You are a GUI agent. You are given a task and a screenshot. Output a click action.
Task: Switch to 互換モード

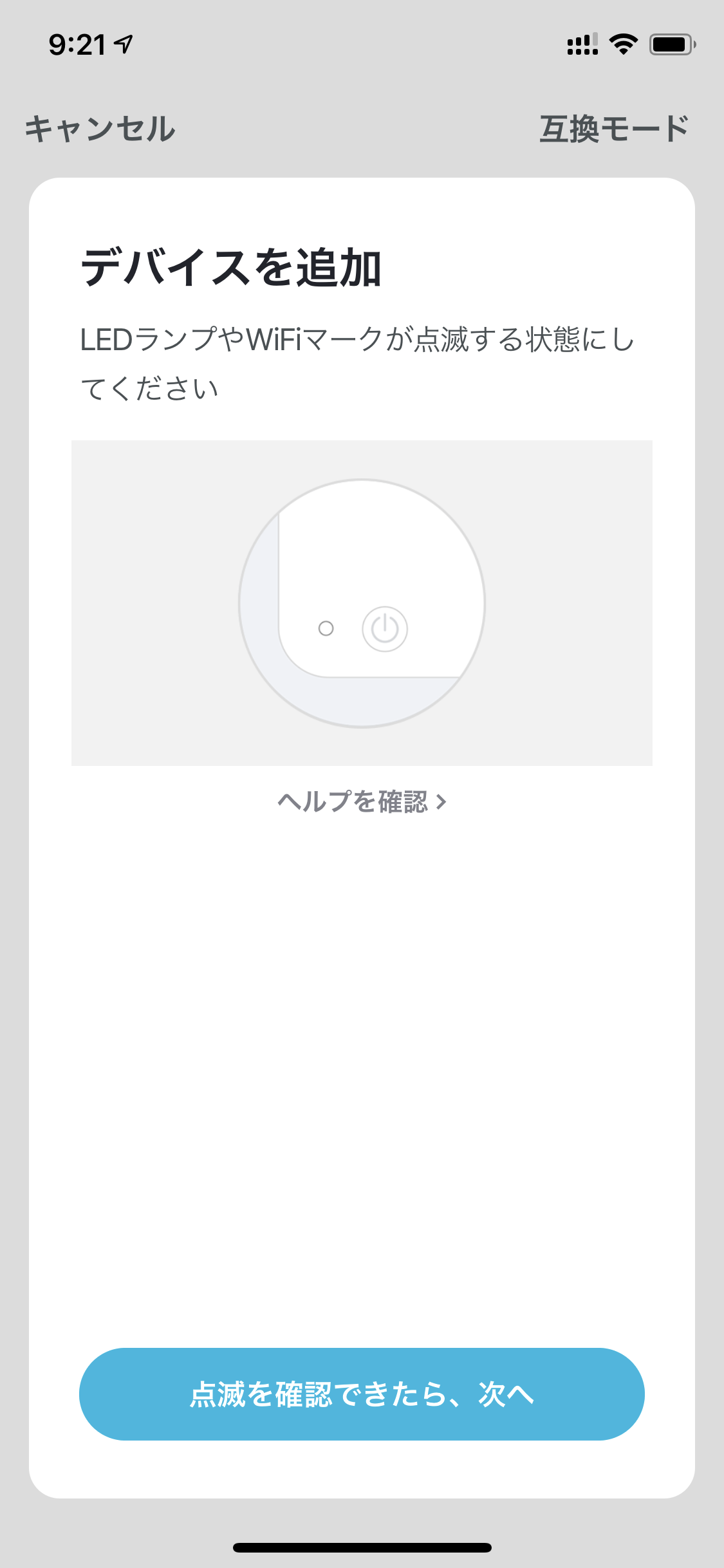613,129
